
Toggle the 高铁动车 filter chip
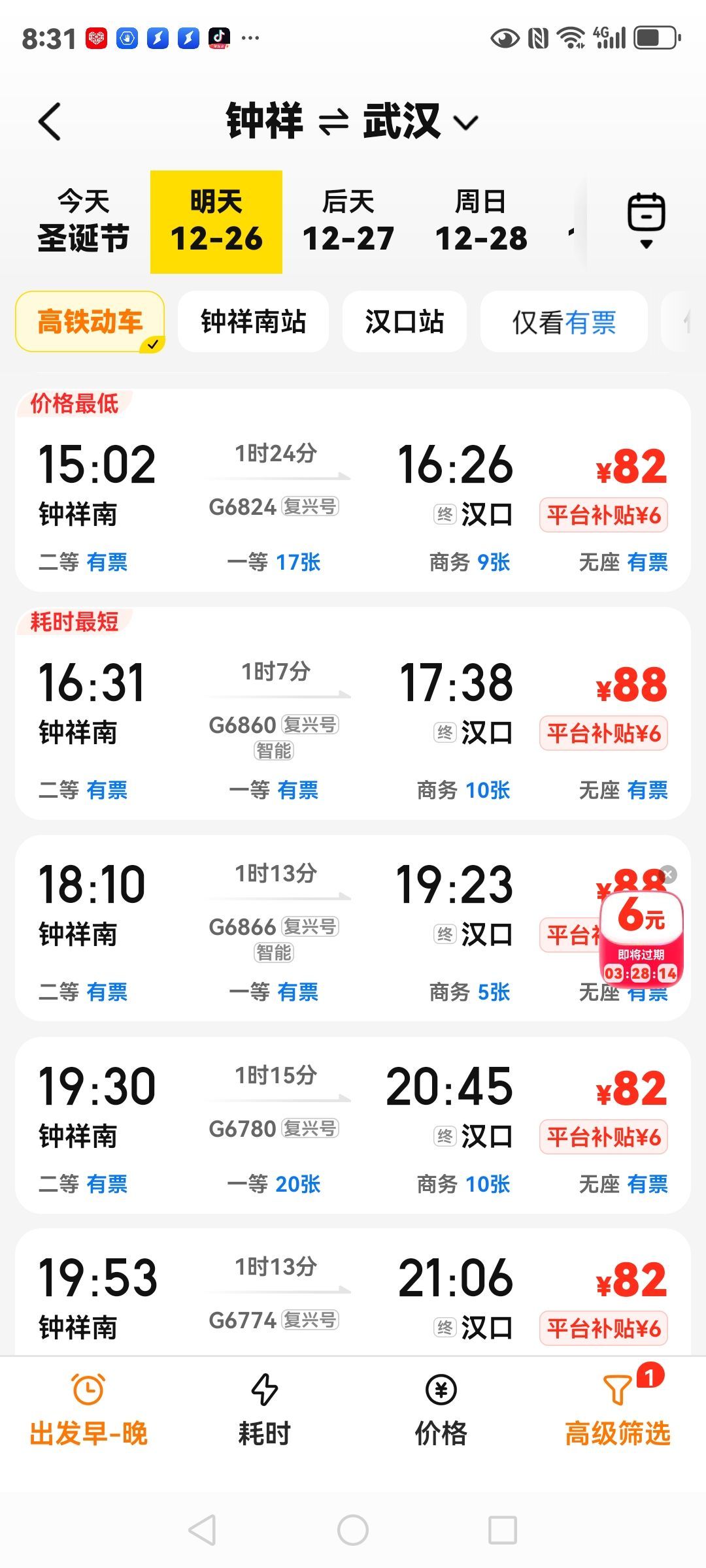[x=90, y=321]
